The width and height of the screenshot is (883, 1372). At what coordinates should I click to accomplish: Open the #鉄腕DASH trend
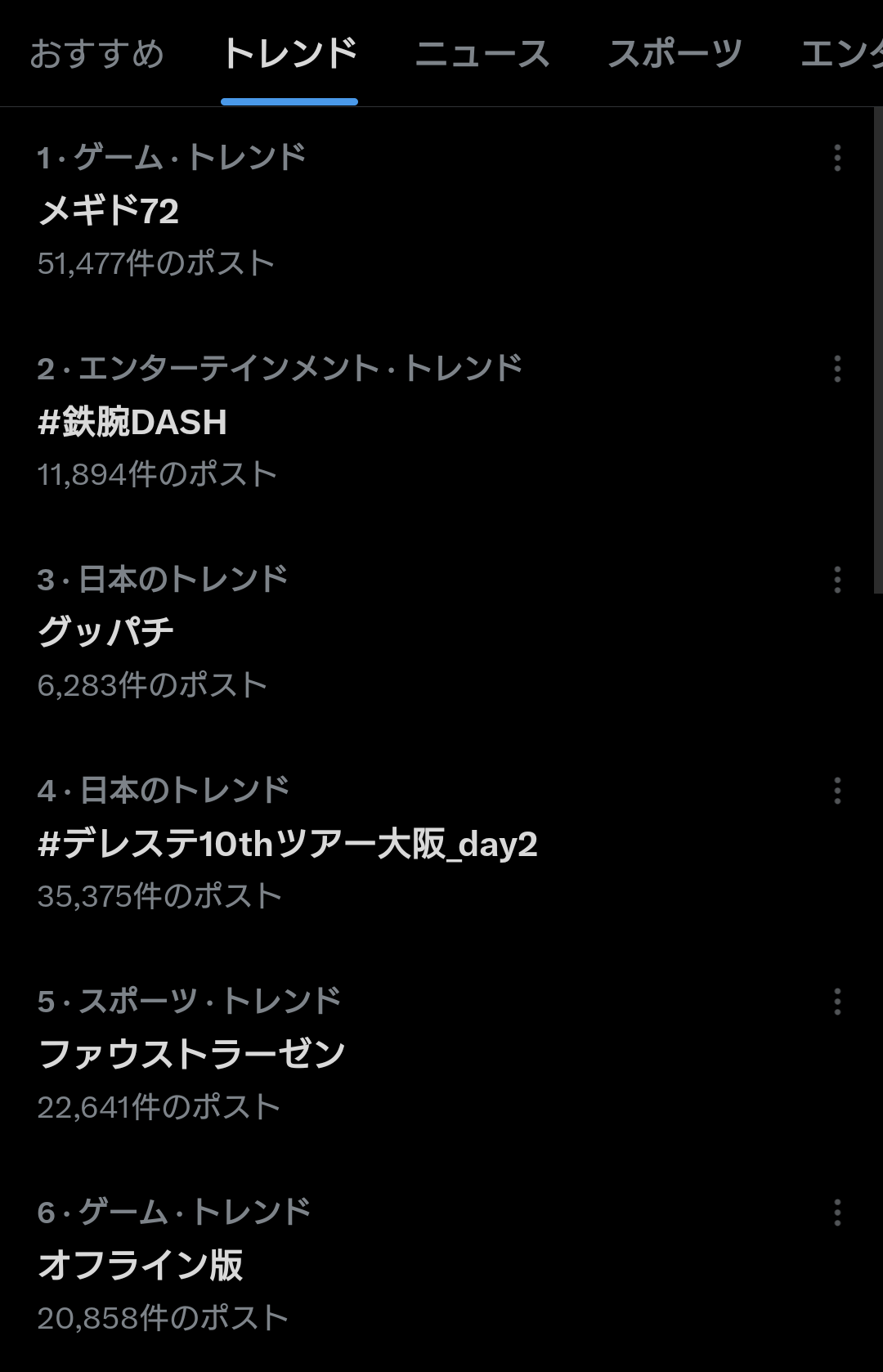pyautogui.click(x=132, y=423)
